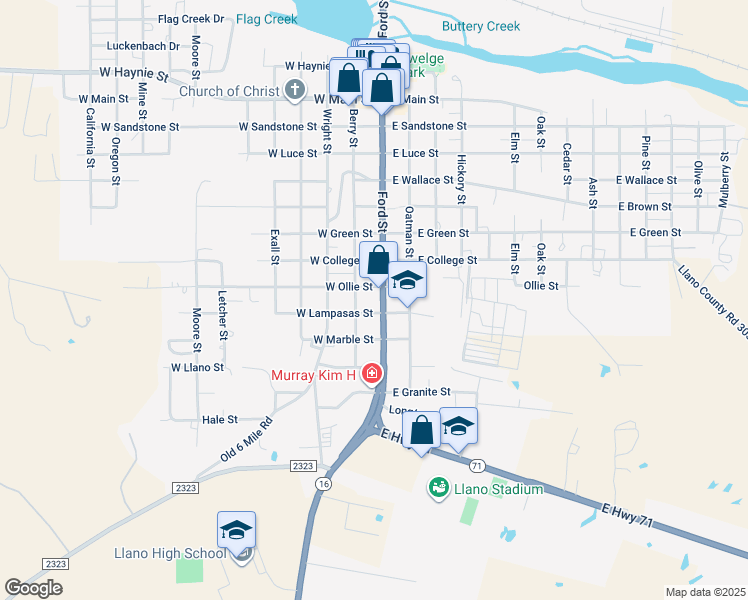Tap the shopping bag marker at W College St
The image size is (748, 600).
click(x=378, y=262)
